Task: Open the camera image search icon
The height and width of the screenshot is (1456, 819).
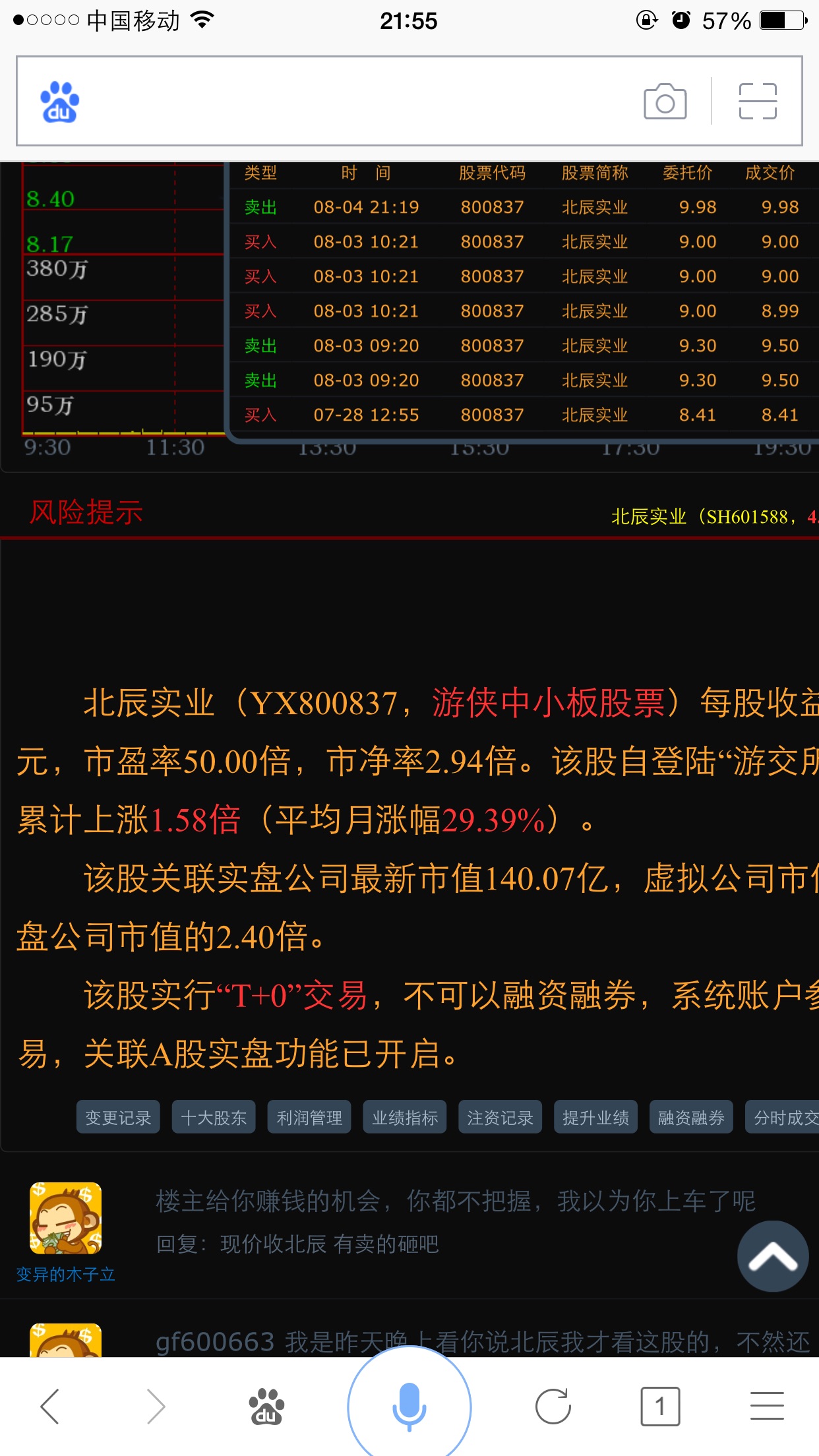Action: (665, 102)
